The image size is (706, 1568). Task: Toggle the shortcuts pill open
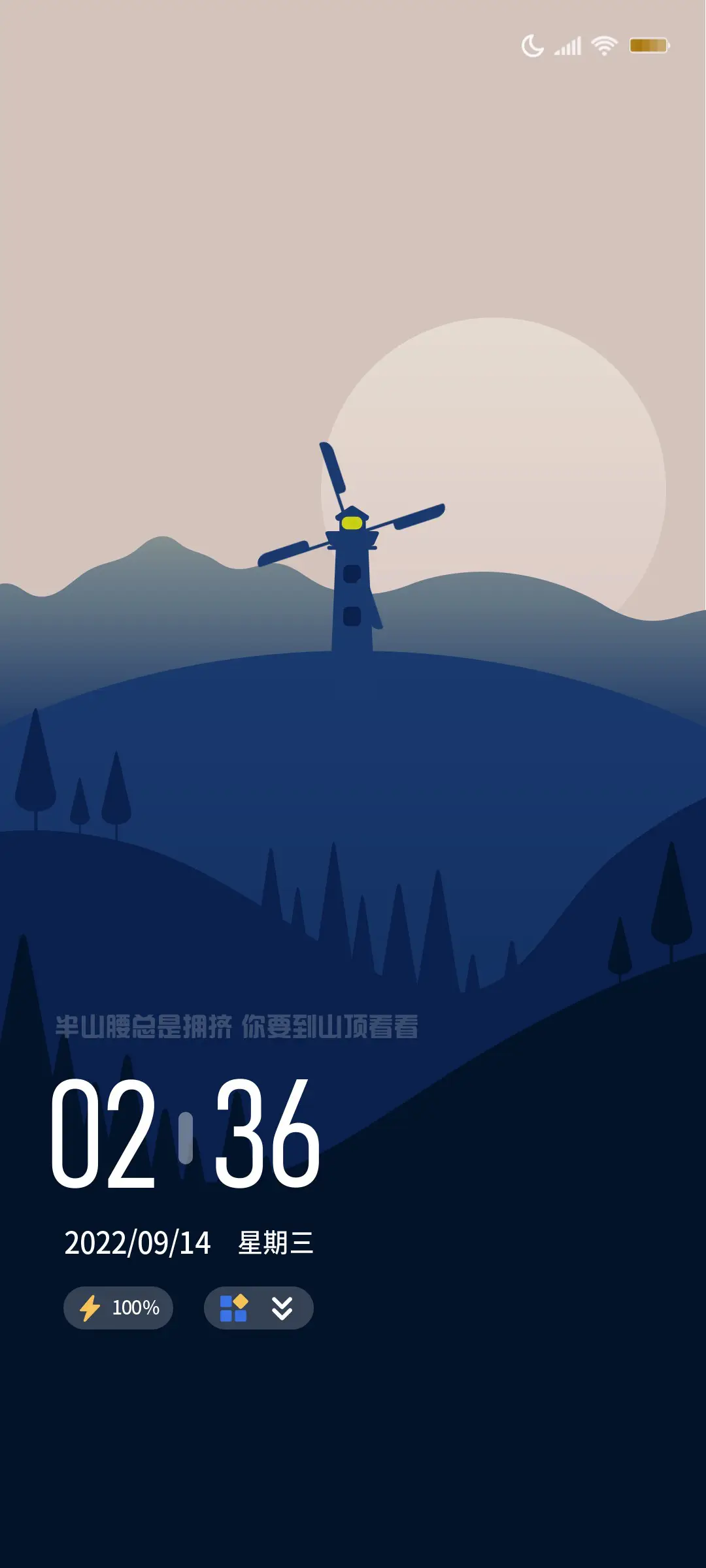pos(258,1308)
